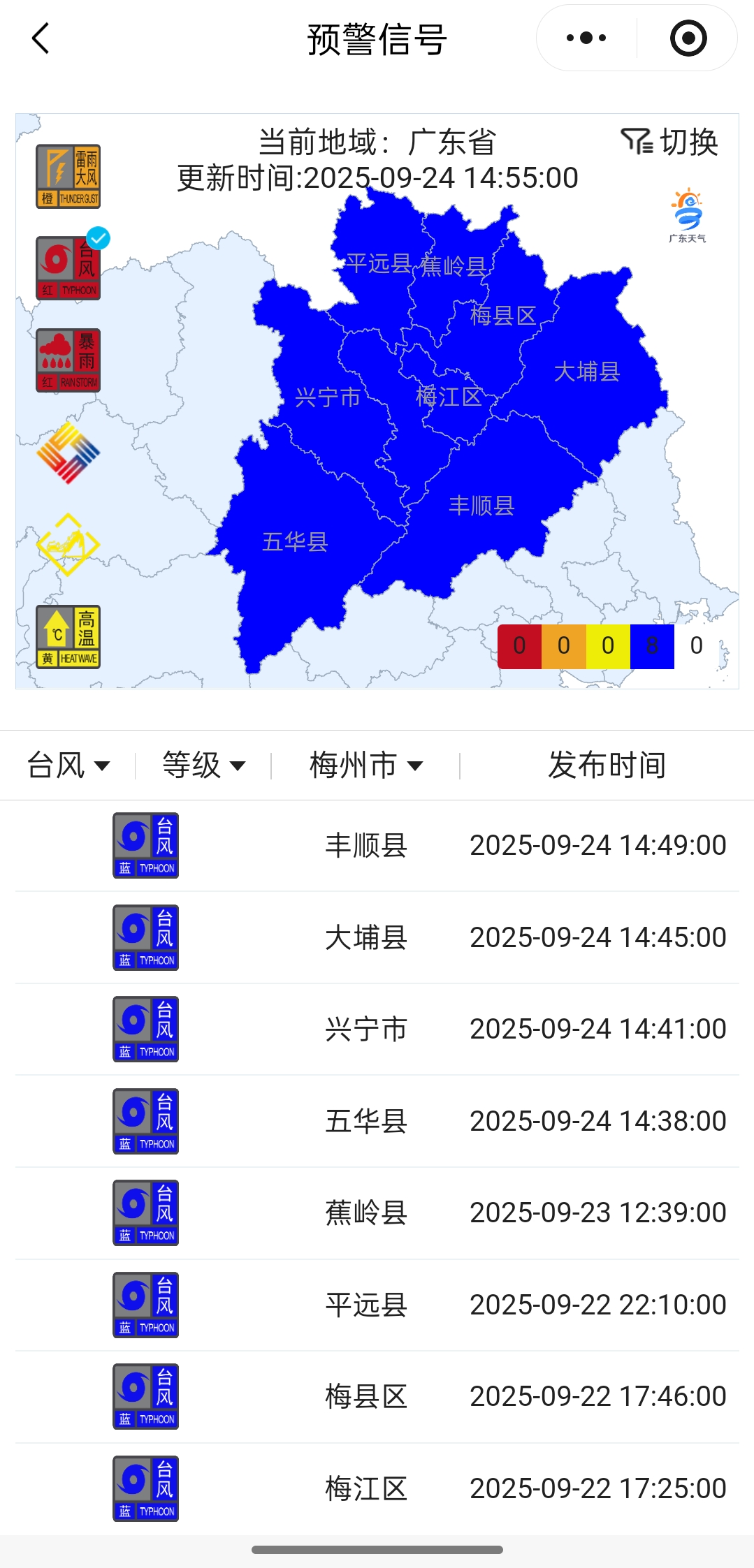Viewport: 754px width, 1568px height.
Task: Open the 五华县 typhoon warning row
Action: pyautogui.click(x=377, y=1121)
